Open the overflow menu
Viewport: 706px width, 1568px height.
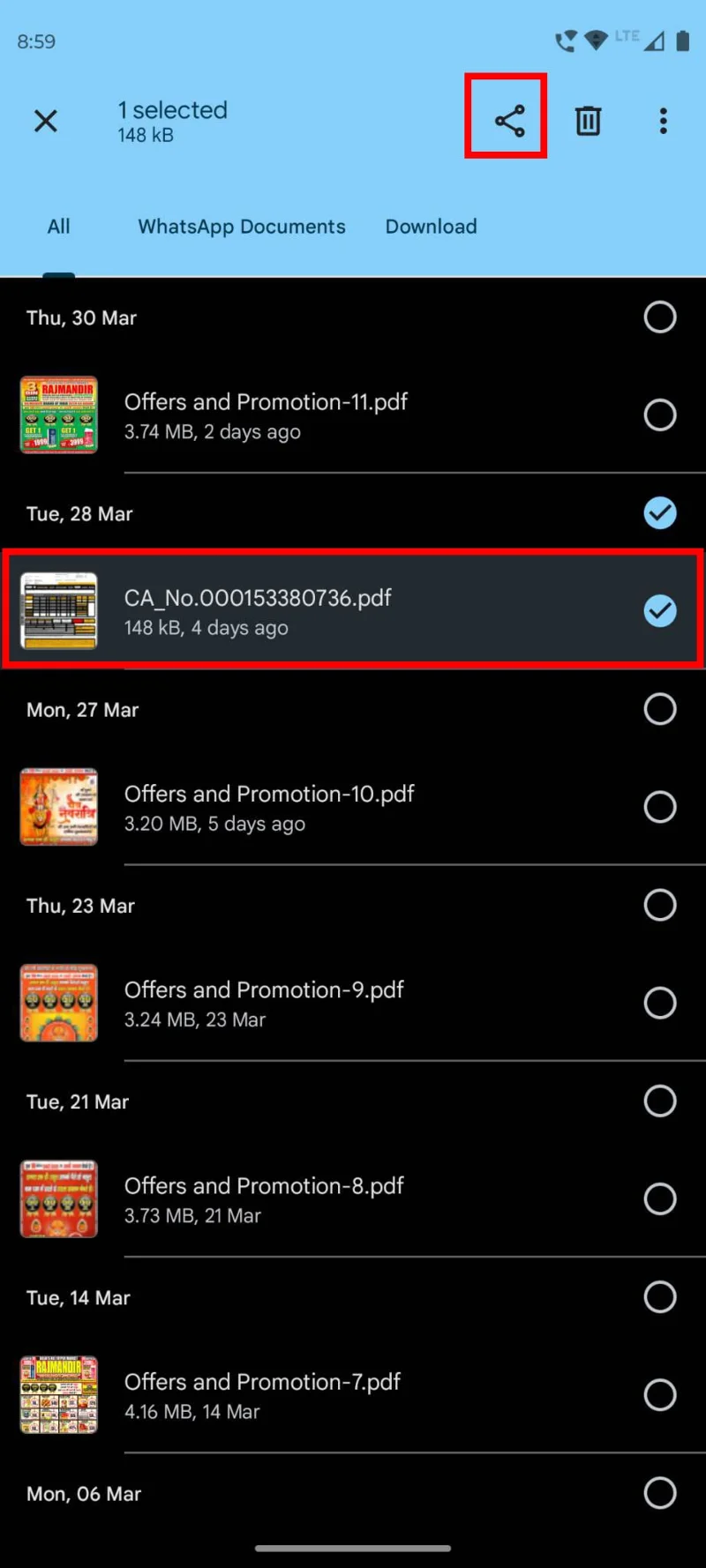pos(663,121)
